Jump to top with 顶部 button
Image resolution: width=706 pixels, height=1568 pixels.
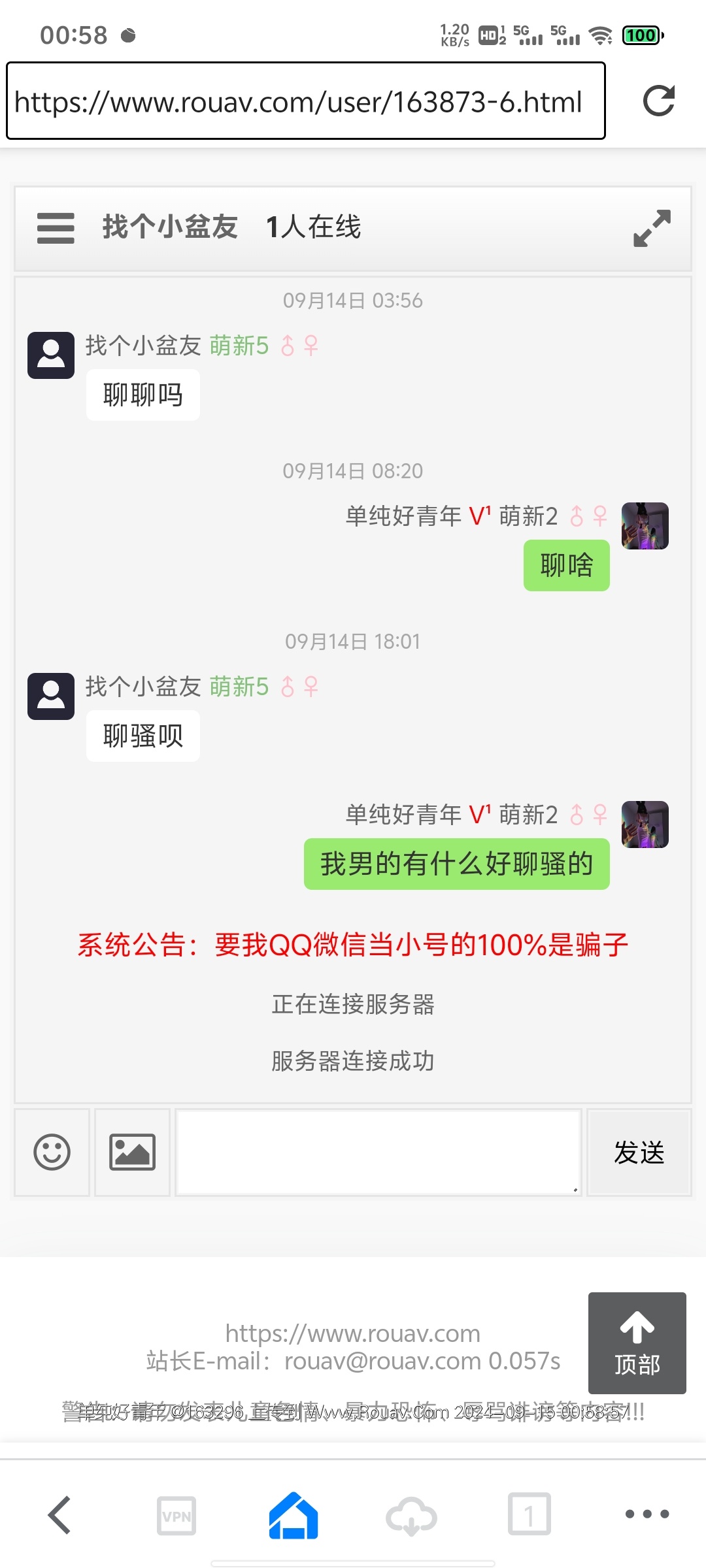(637, 1343)
